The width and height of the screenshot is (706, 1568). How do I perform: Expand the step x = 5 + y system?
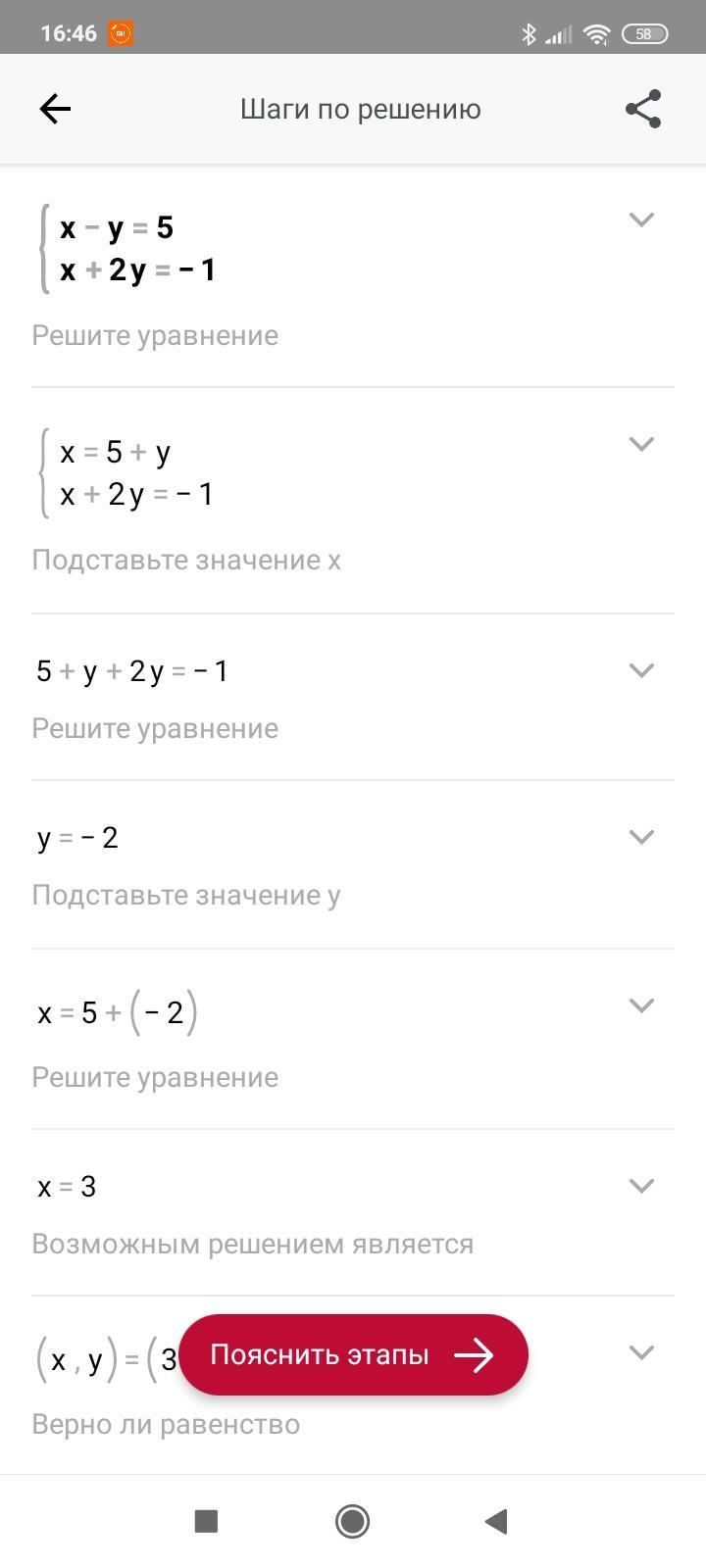click(x=641, y=444)
